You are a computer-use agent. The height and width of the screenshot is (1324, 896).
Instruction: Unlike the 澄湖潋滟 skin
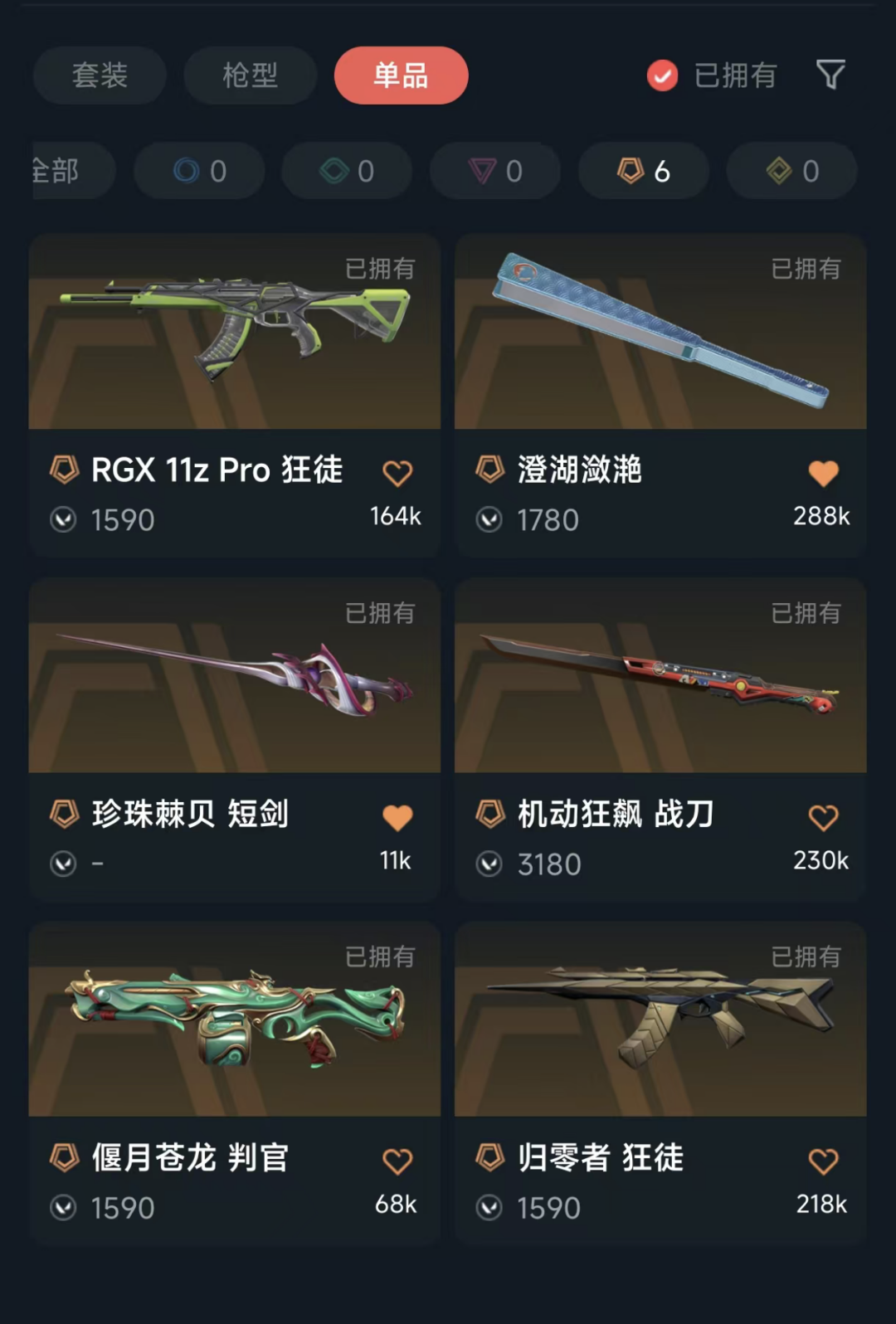coord(823,473)
